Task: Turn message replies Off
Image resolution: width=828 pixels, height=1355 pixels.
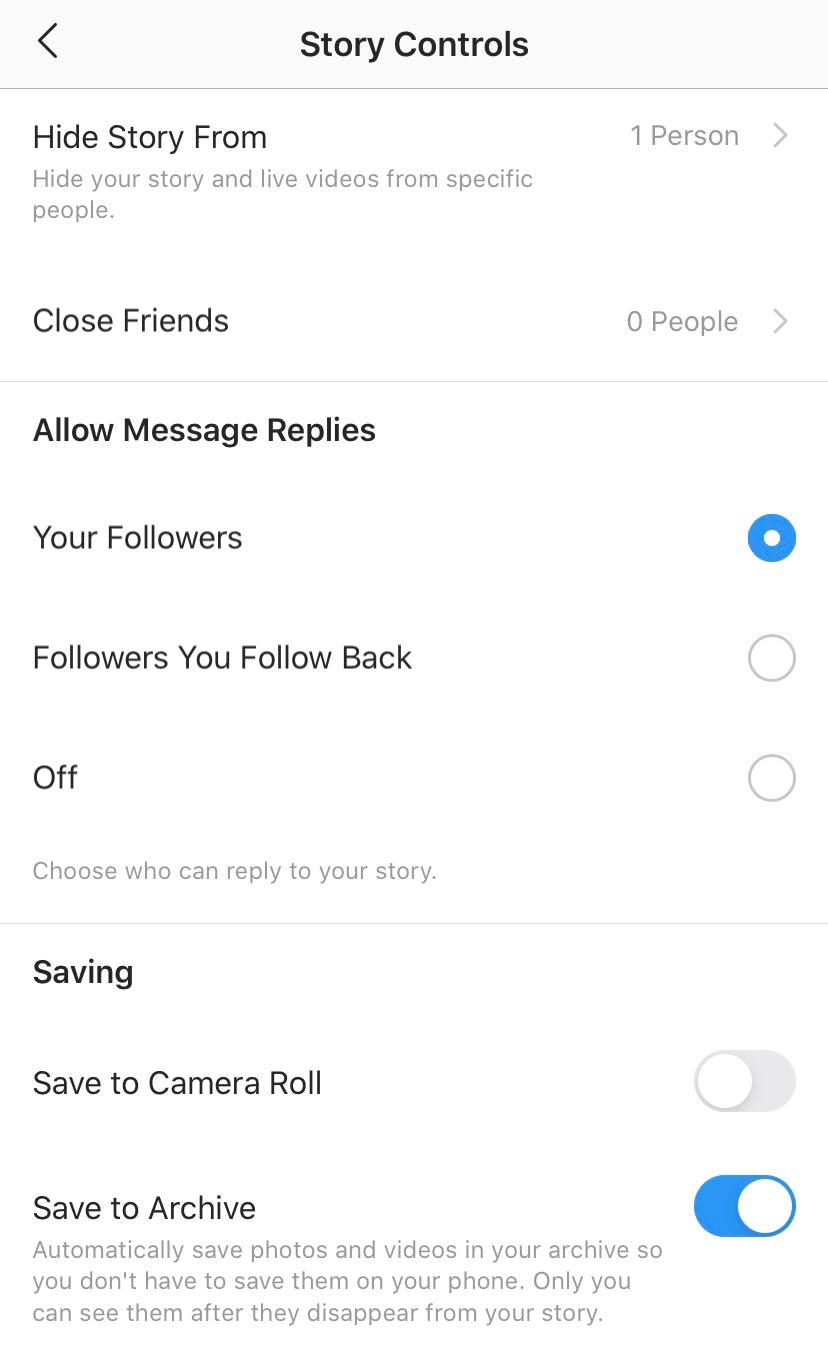Action: (771, 778)
